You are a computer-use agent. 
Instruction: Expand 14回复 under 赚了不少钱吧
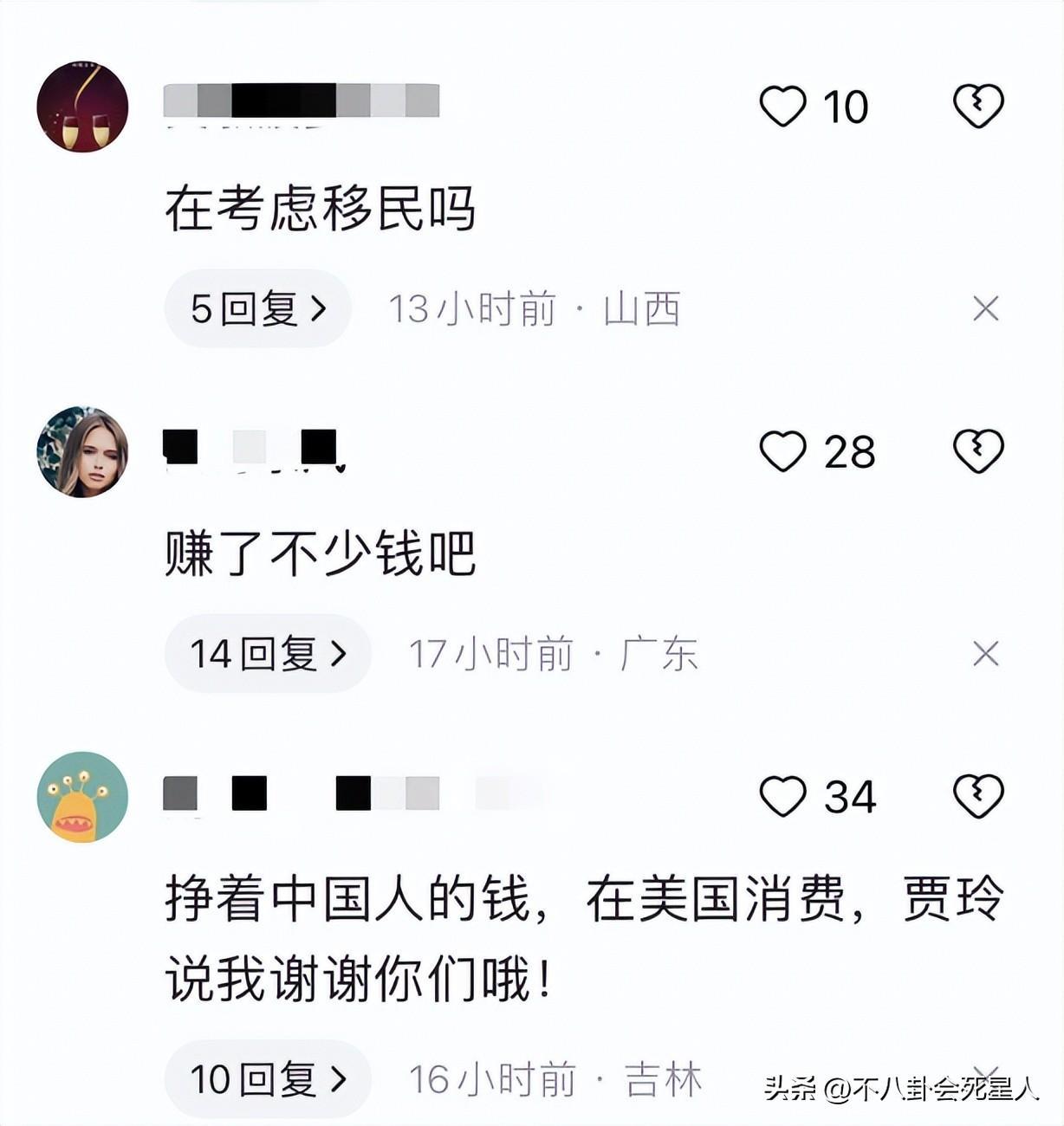[268, 653]
